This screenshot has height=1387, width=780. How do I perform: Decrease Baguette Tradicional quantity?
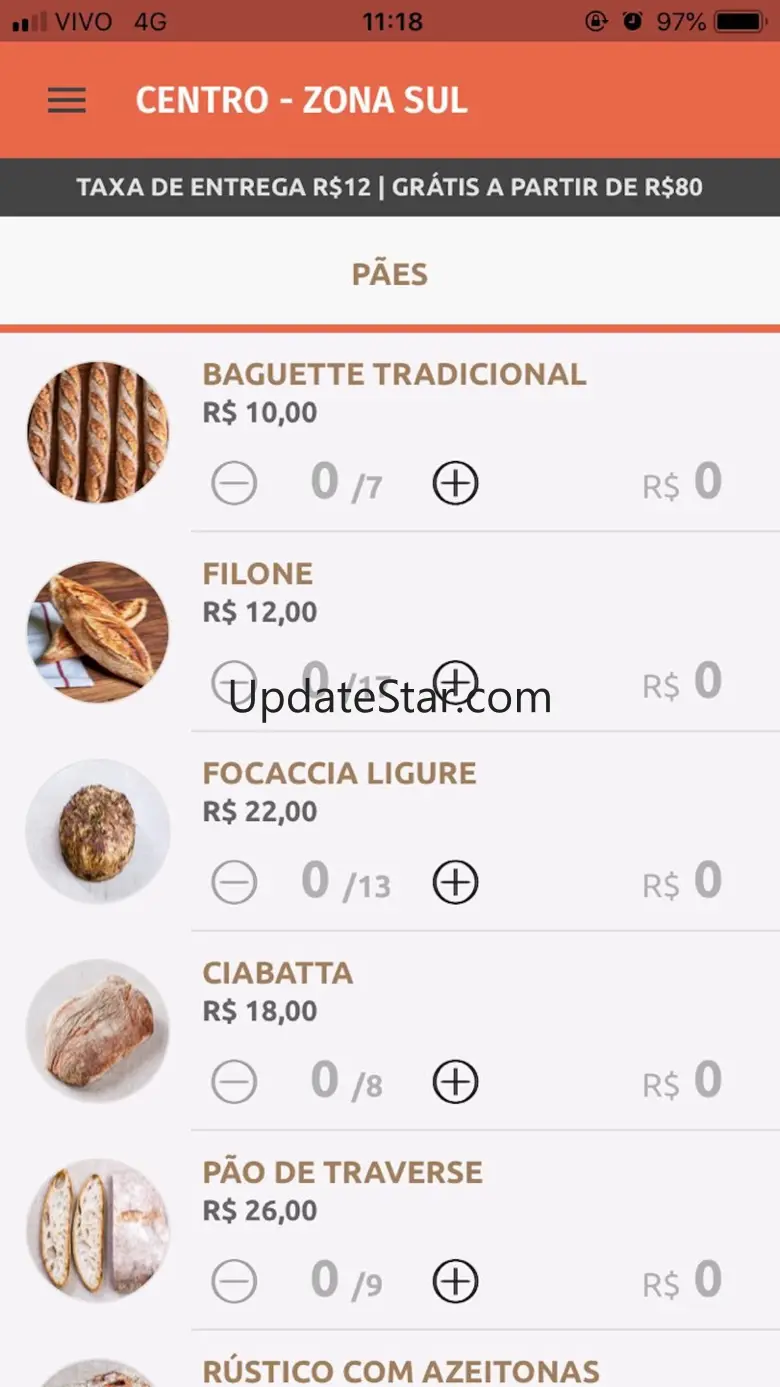click(234, 484)
